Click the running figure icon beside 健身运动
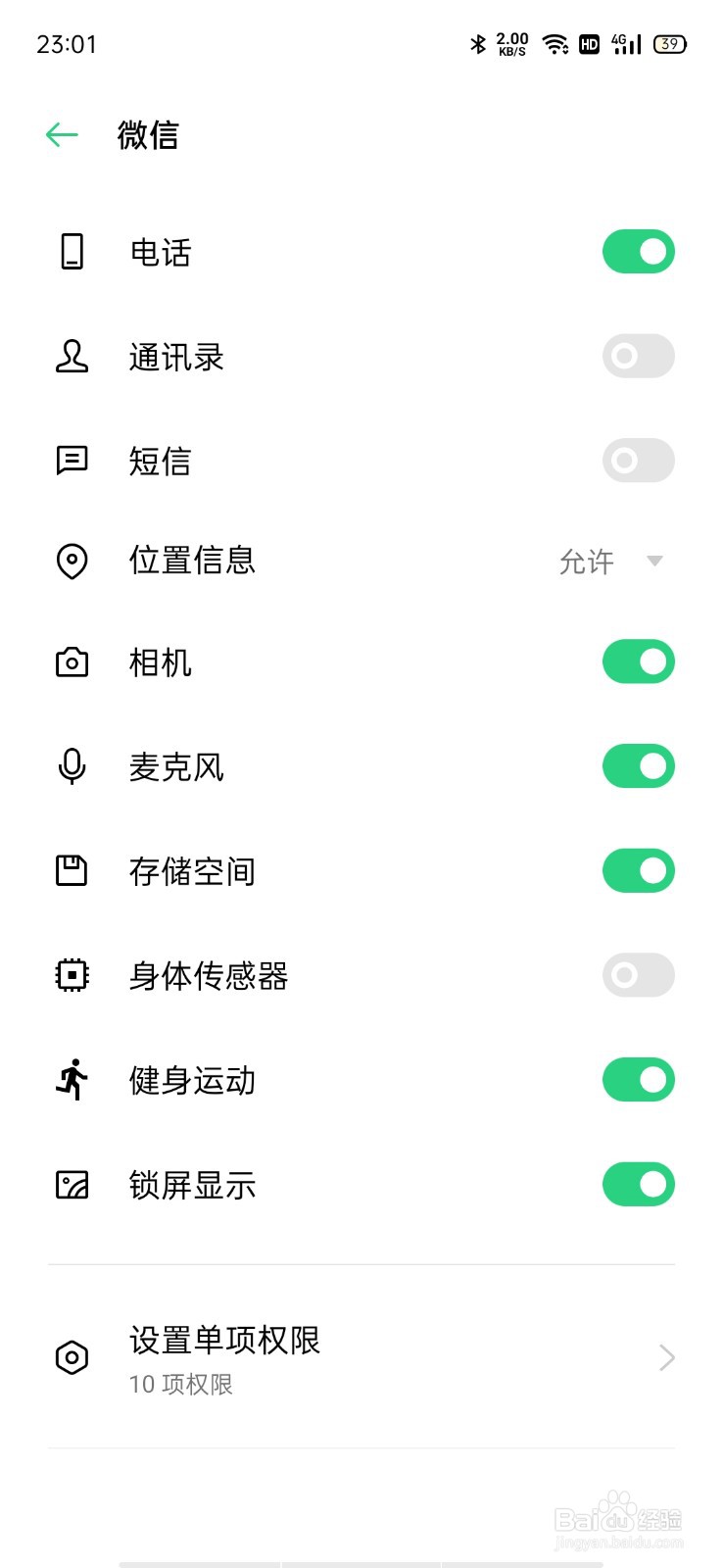The image size is (723, 1568). coord(71,1079)
